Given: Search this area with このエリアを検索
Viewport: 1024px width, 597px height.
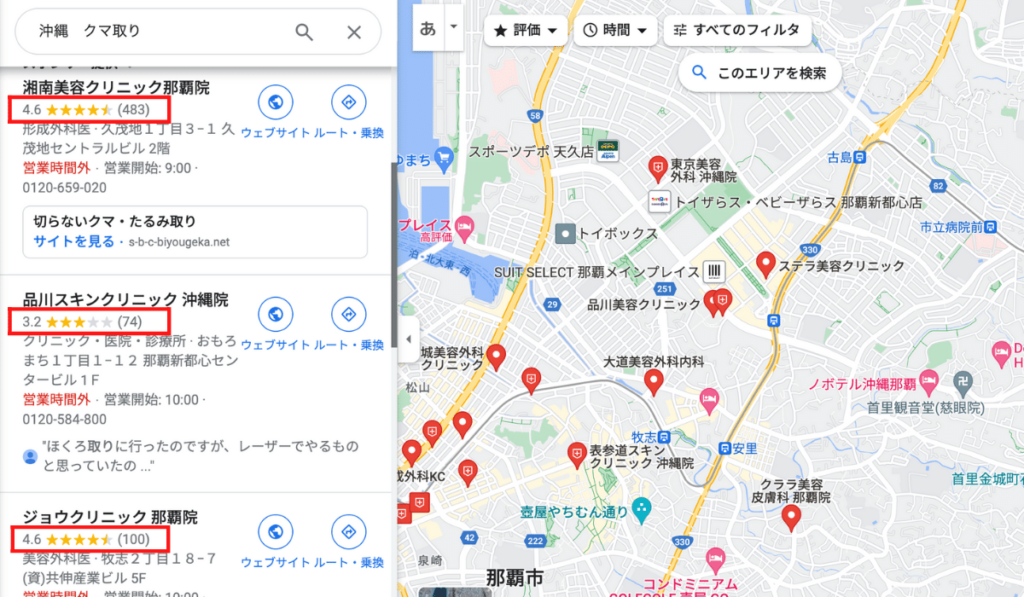Looking at the screenshot, I should [759, 73].
